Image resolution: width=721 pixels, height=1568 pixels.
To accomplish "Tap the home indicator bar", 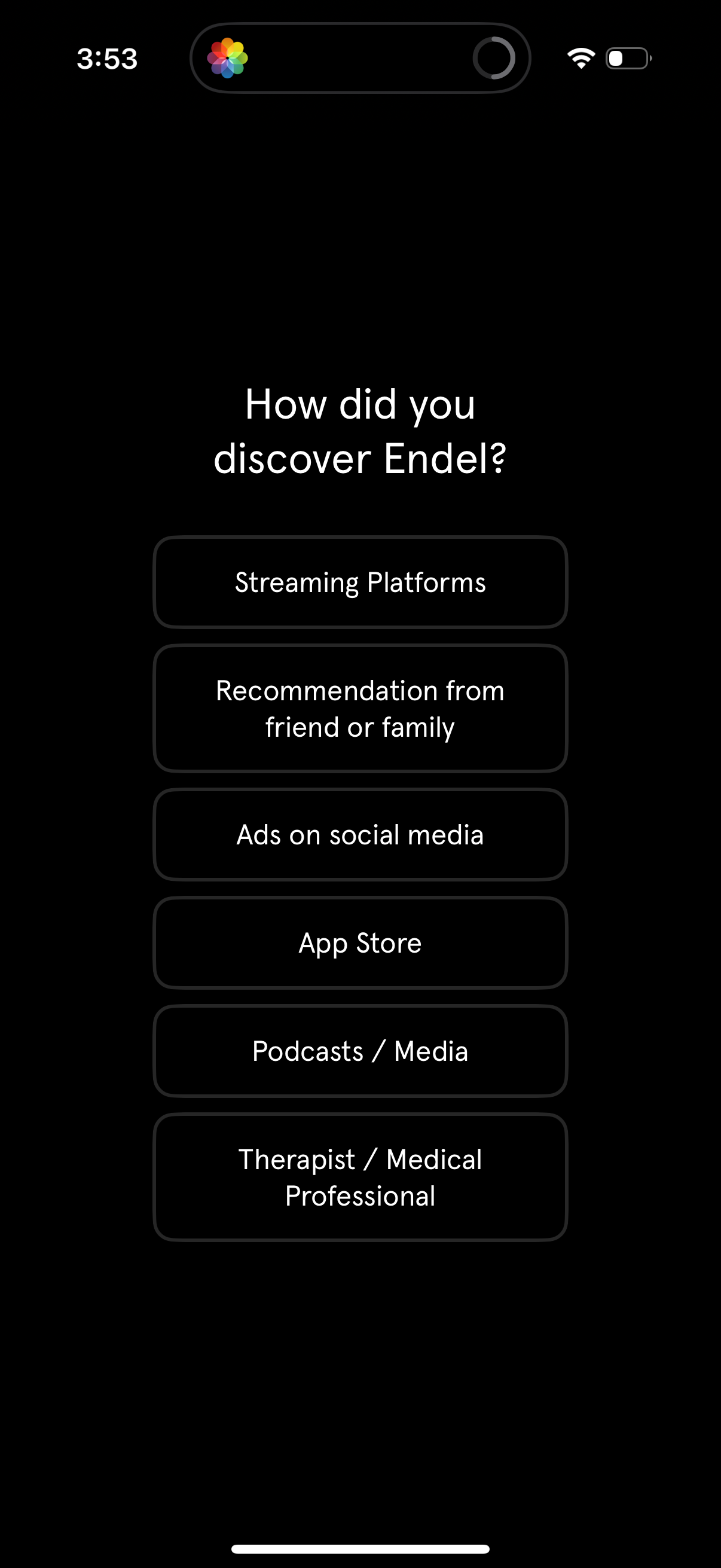I will [360, 1546].
